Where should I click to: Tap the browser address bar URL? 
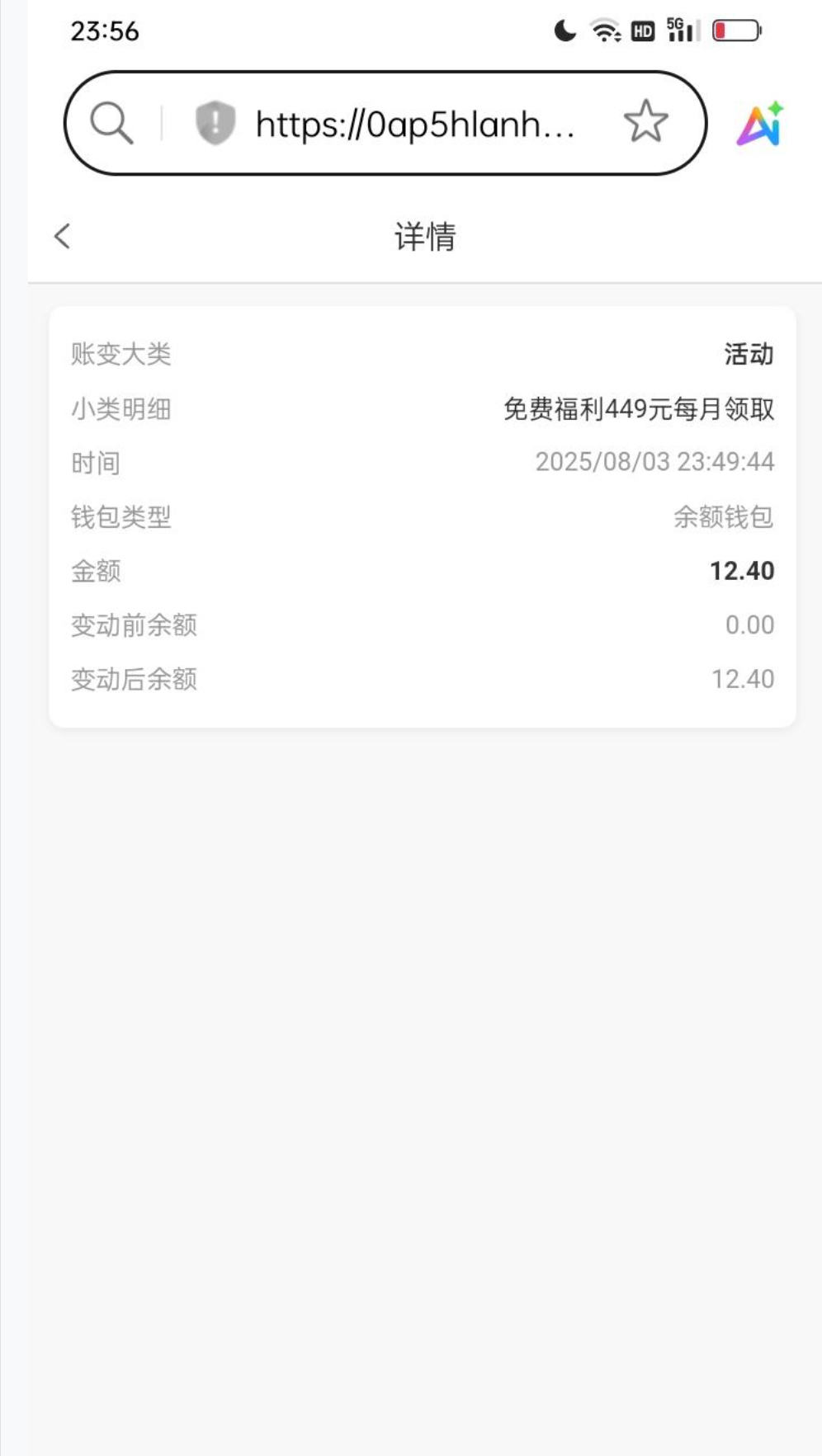pyautogui.click(x=414, y=125)
